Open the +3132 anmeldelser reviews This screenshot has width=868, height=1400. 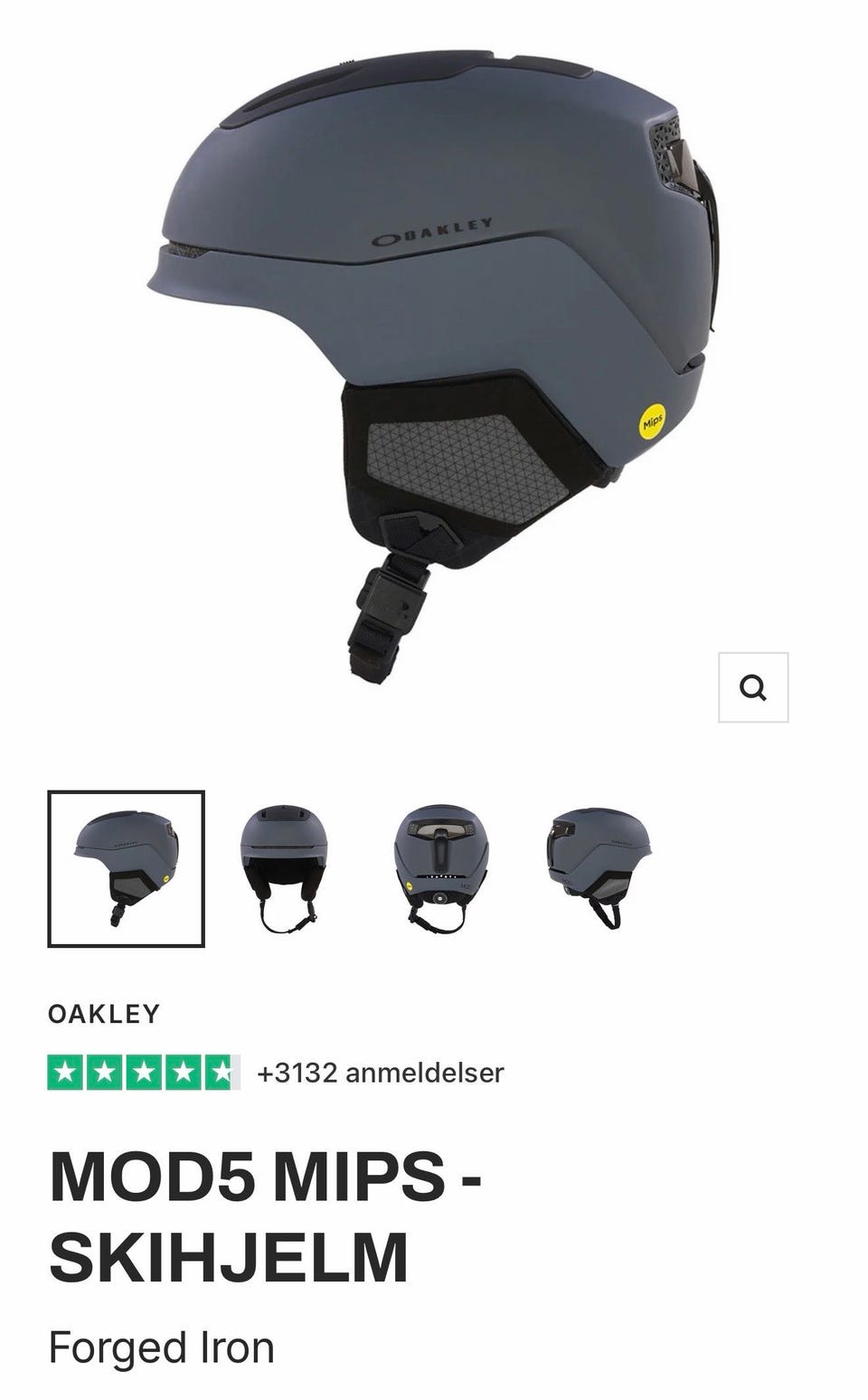point(381,1073)
